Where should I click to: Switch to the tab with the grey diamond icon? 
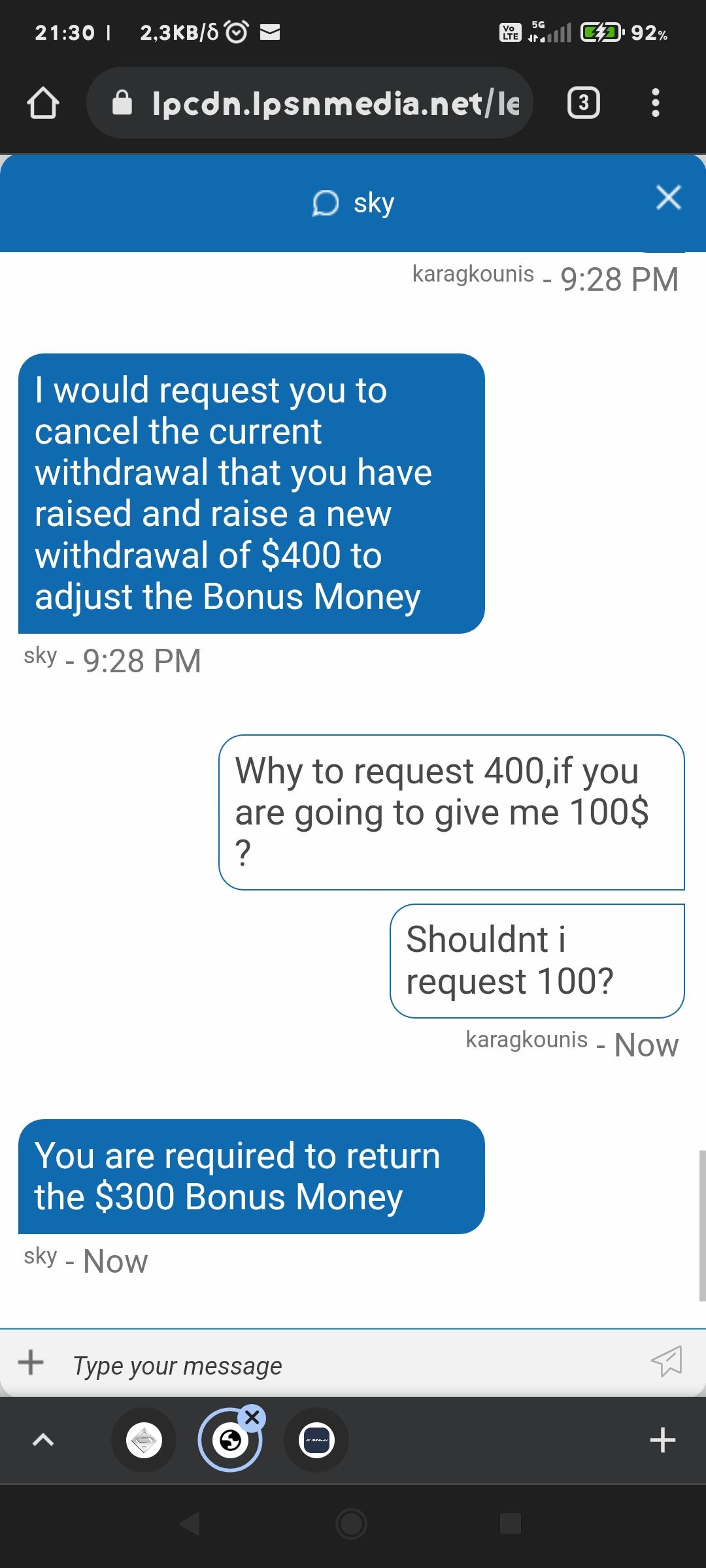tap(144, 1440)
